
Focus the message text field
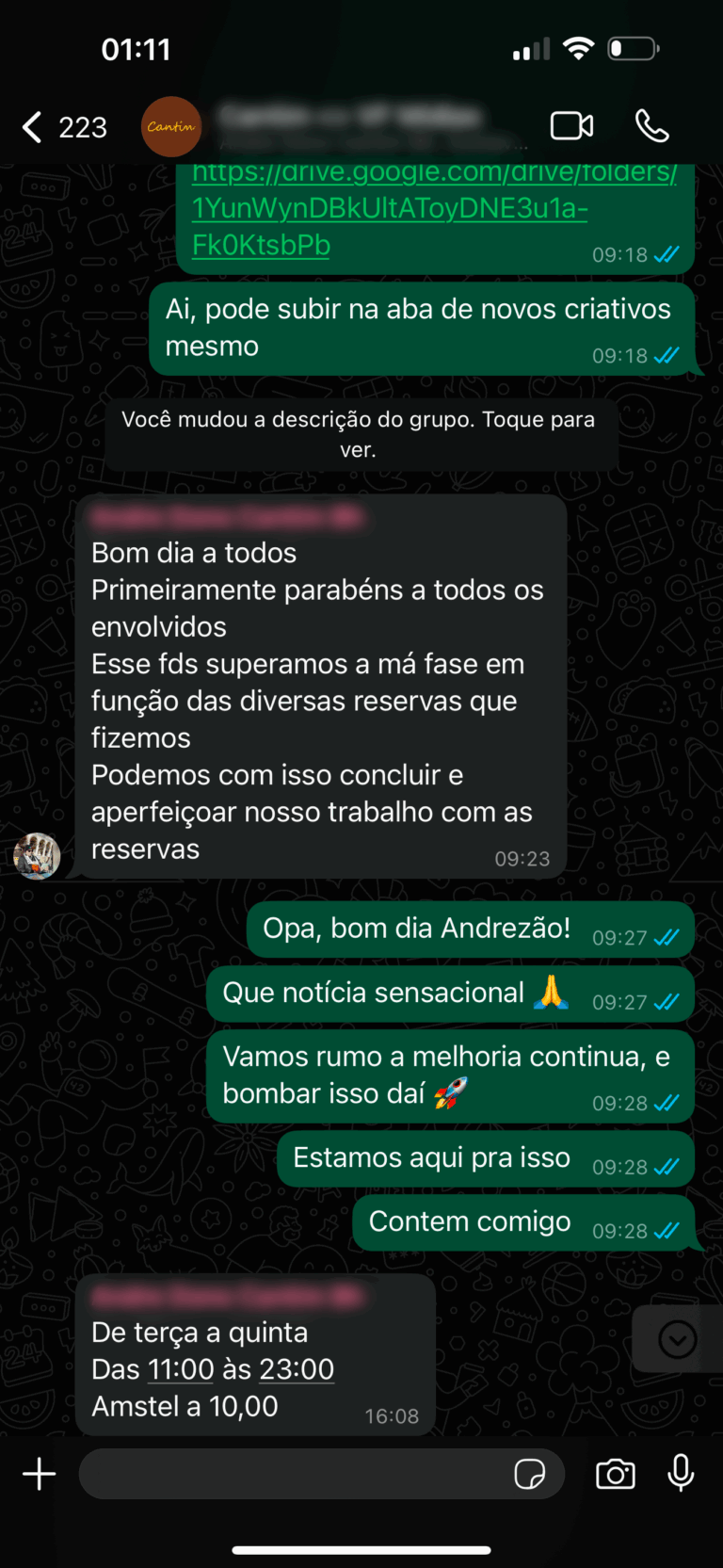tap(292, 1474)
